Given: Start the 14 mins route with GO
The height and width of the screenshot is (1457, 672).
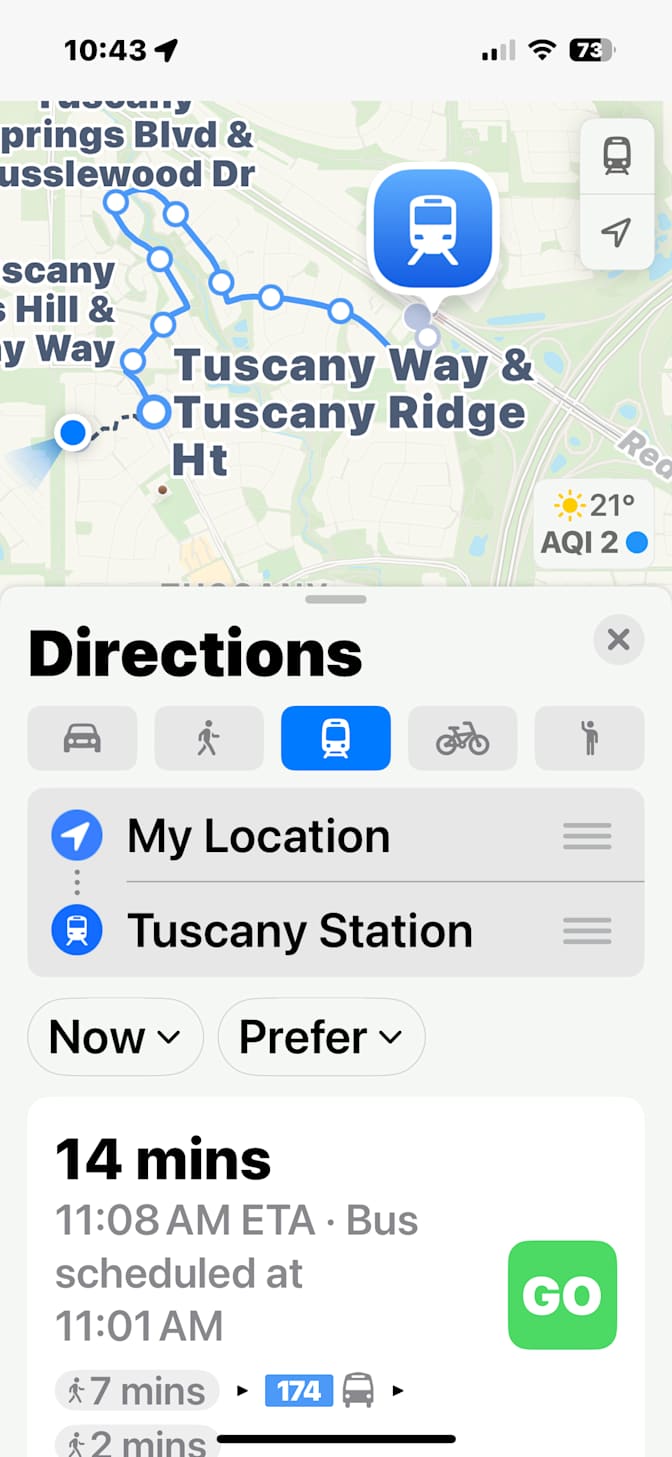Looking at the screenshot, I should point(562,1295).
